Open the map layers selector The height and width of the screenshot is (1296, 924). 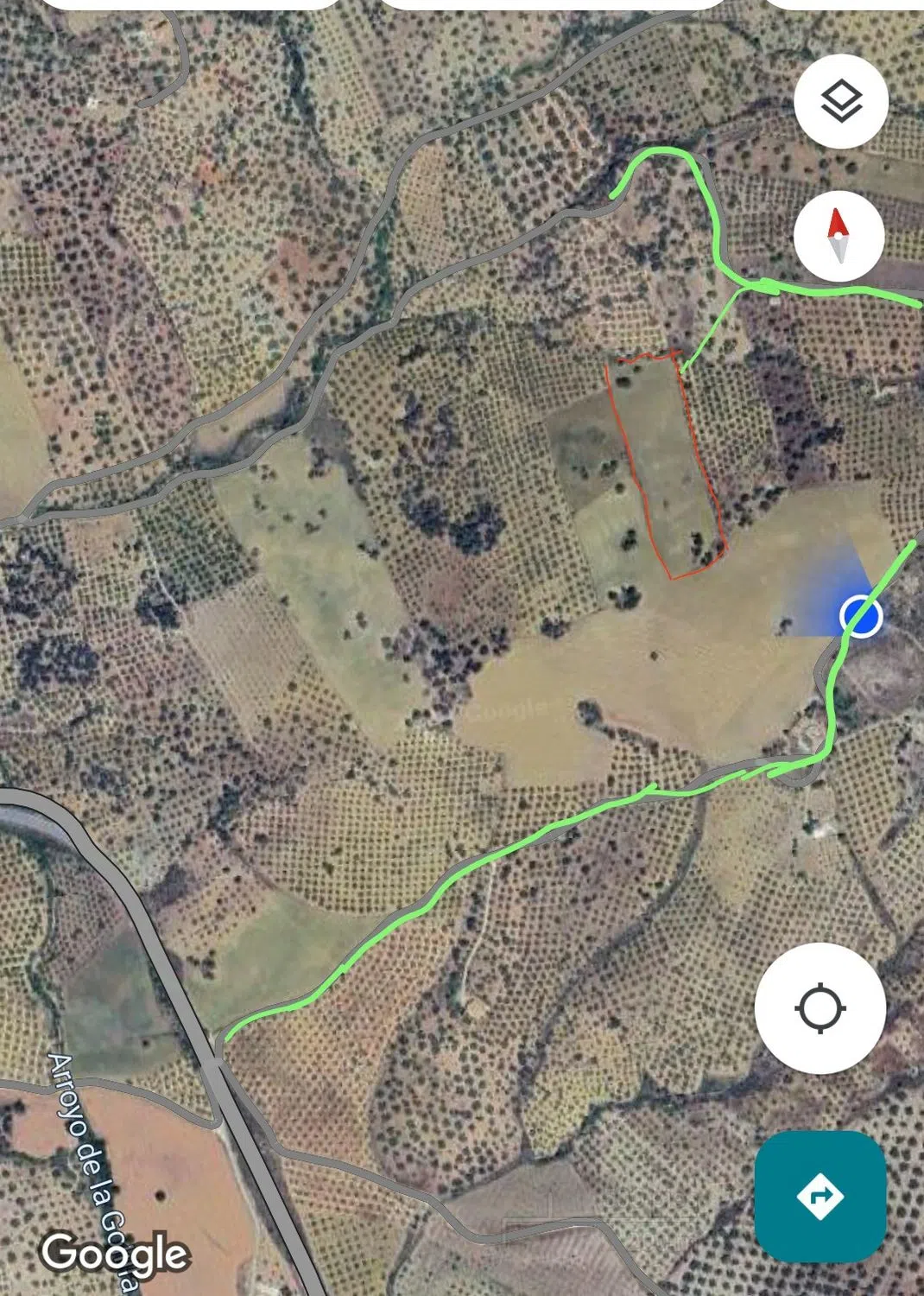pyautogui.click(x=840, y=102)
